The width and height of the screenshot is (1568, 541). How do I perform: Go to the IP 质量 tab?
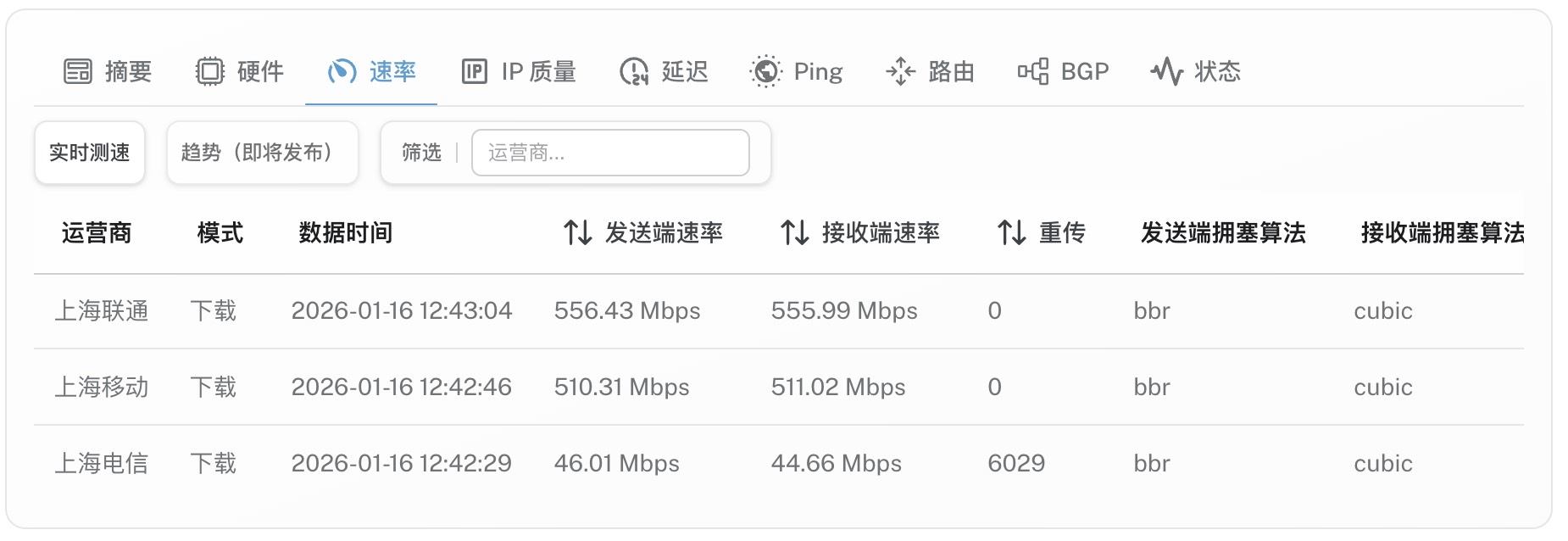pyautogui.click(x=519, y=71)
